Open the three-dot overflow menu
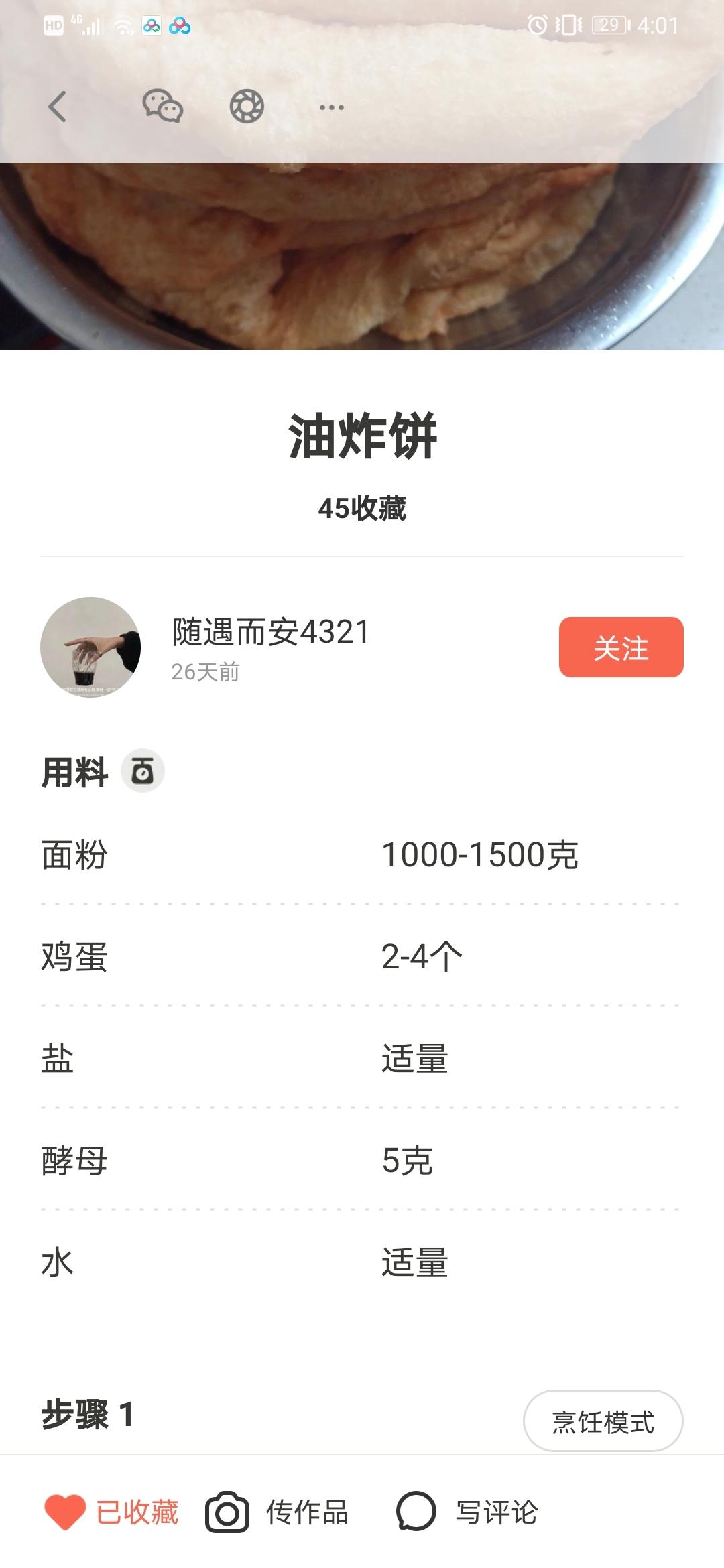This screenshot has height=1568, width=724. [331, 107]
